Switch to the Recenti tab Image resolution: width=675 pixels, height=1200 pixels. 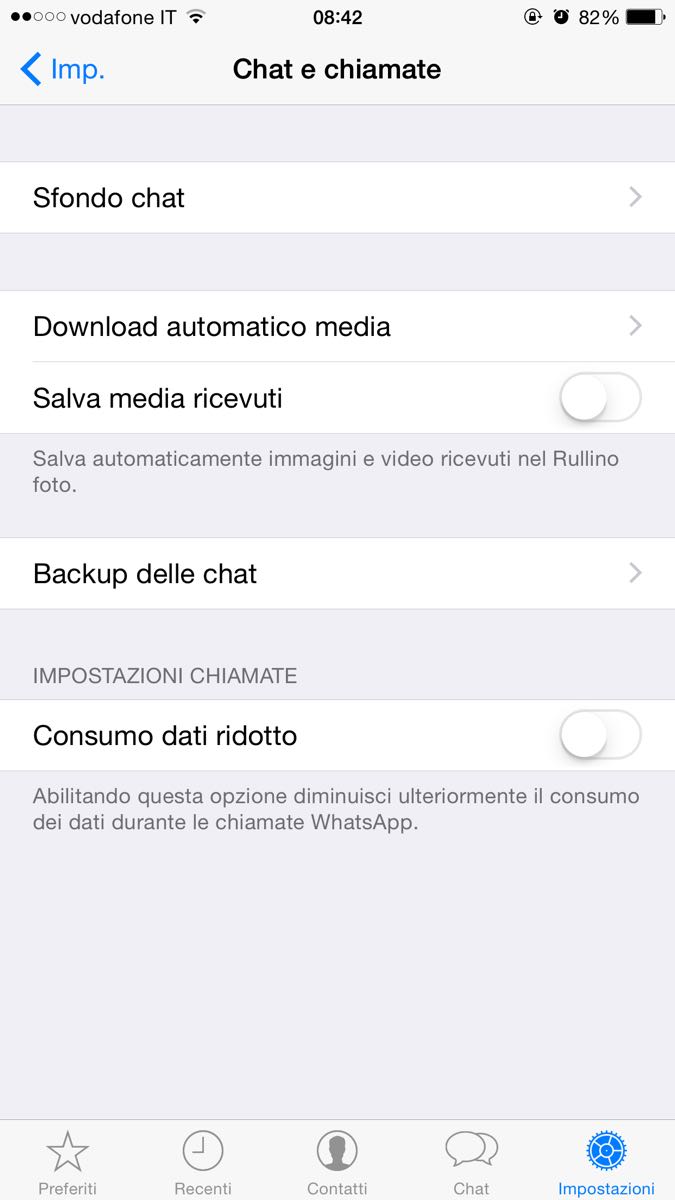(203, 1162)
